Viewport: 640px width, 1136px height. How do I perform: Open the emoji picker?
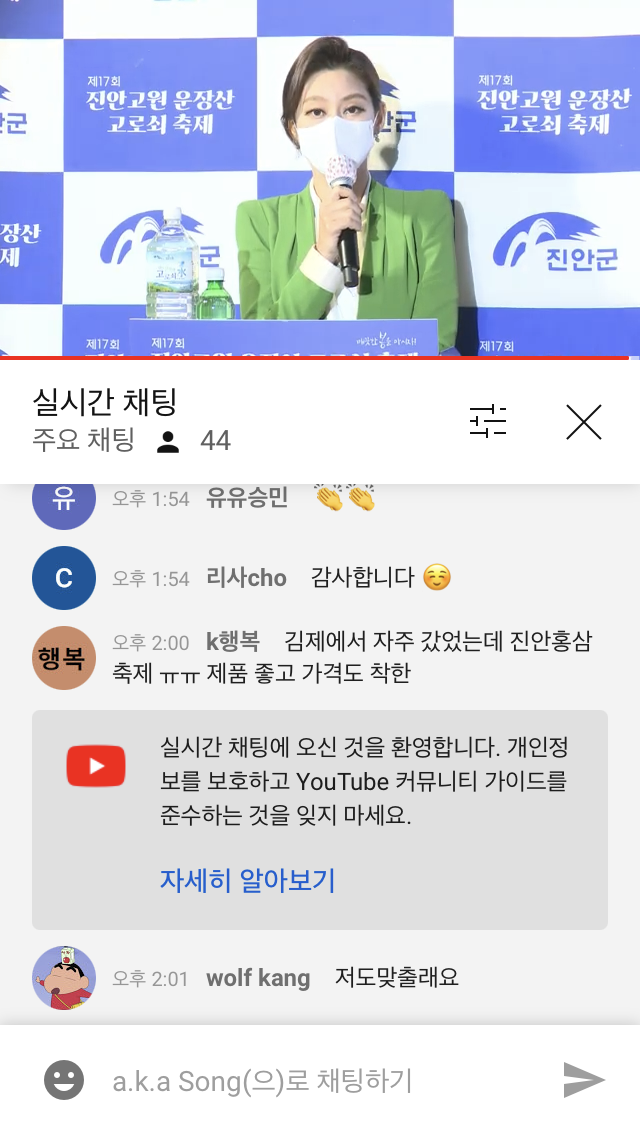click(64, 1080)
